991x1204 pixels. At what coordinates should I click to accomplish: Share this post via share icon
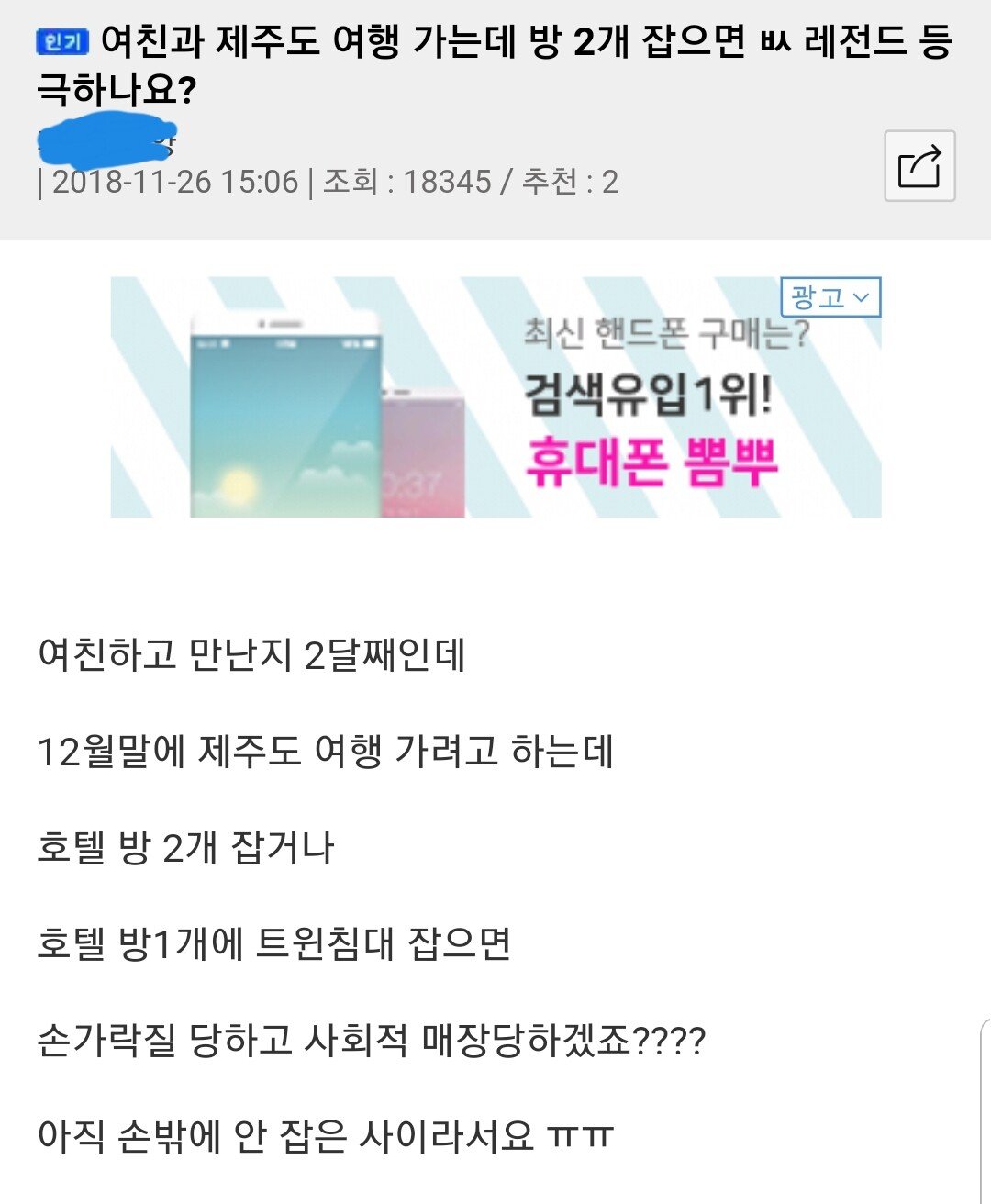pyautogui.click(x=919, y=166)
